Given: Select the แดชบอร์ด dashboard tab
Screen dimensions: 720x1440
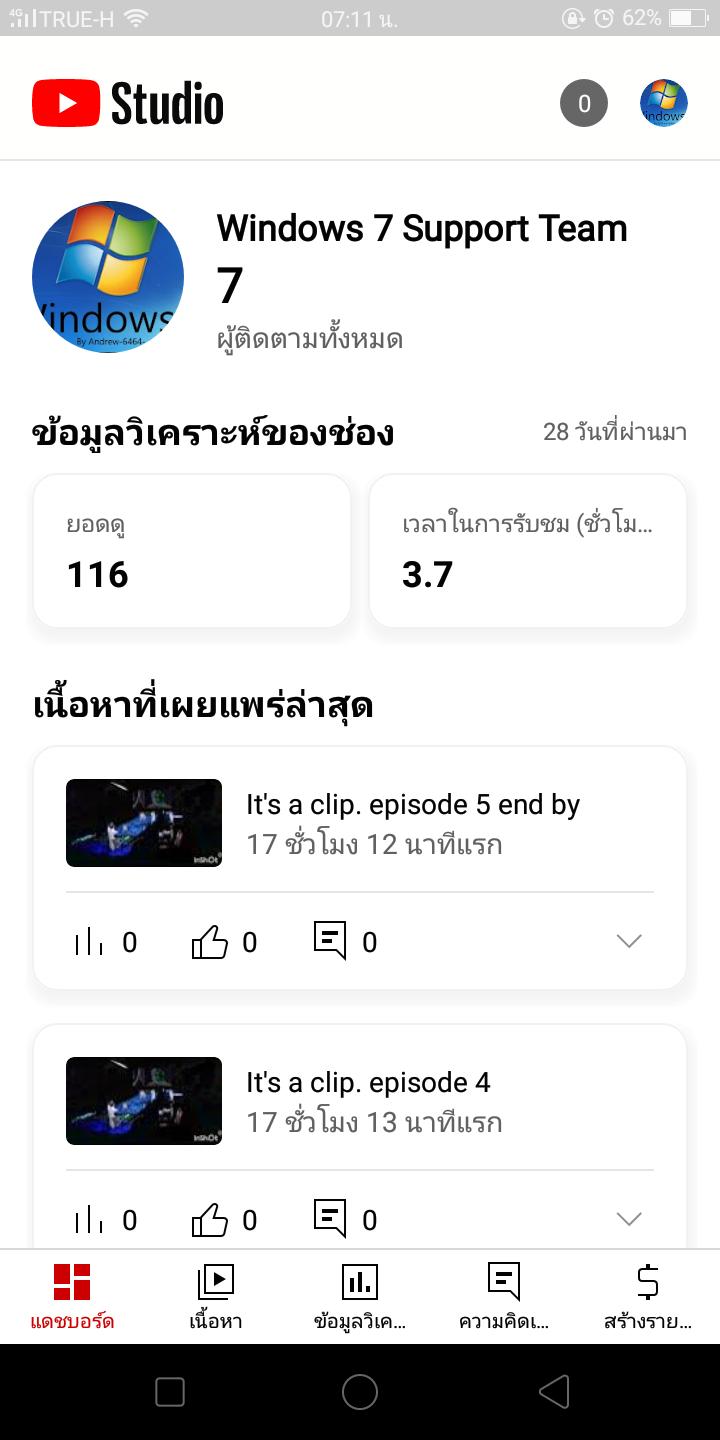Looking at the screenshot, I should coord(72,1296).
